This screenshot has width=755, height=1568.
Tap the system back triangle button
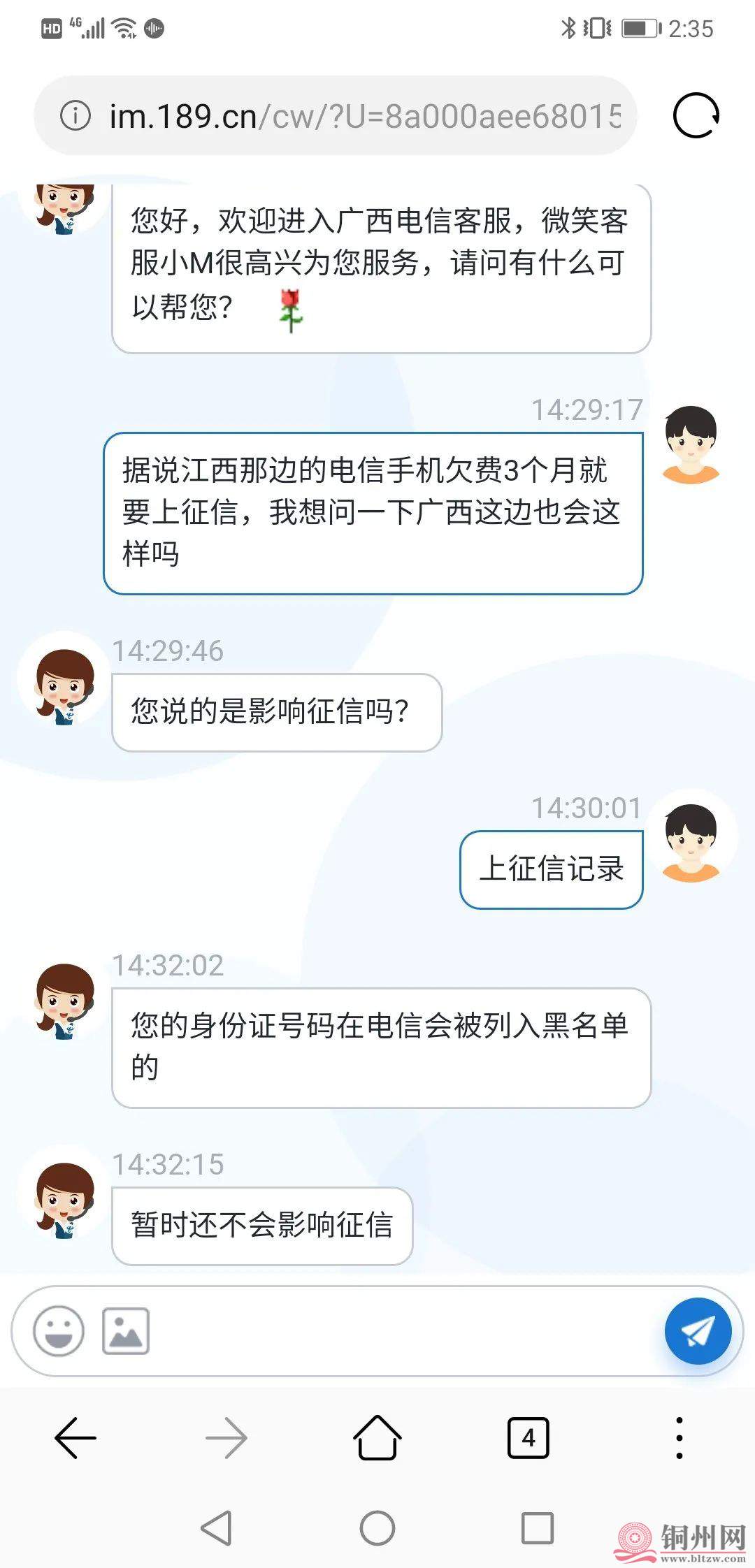pyautogui.click(x=217, y=1528)
